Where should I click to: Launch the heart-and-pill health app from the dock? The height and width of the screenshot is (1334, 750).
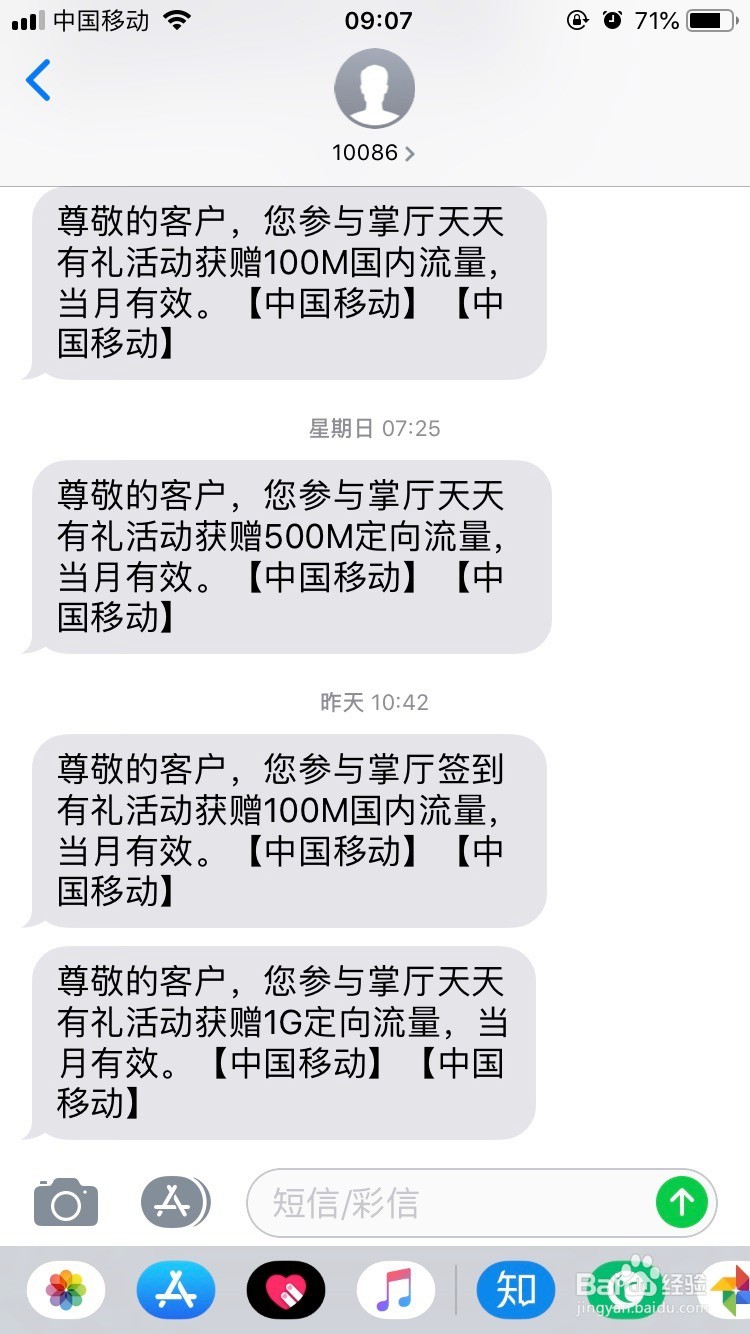287,1290
